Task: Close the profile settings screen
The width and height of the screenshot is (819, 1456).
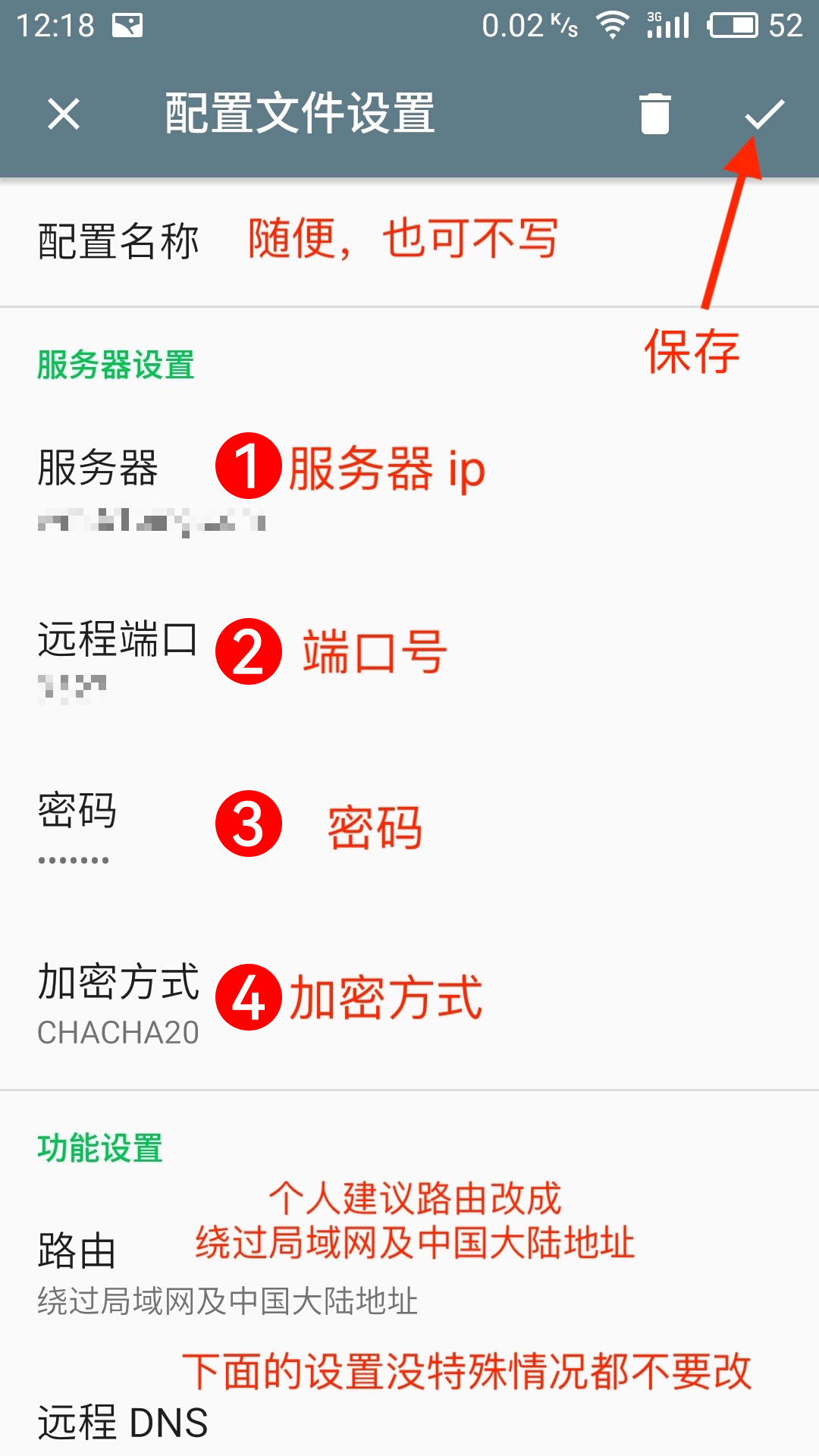Action: pos(64,115)
